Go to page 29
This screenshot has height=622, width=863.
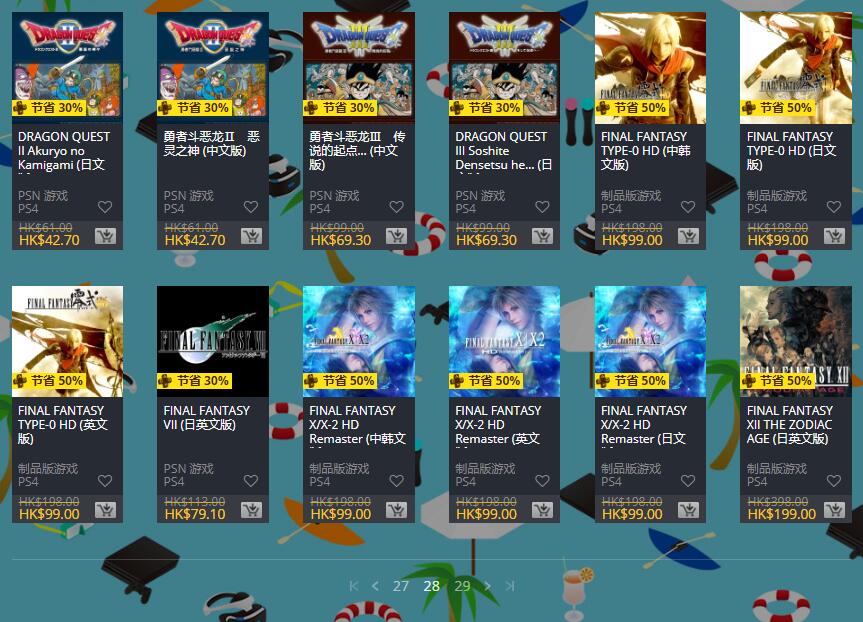point(462,586)
